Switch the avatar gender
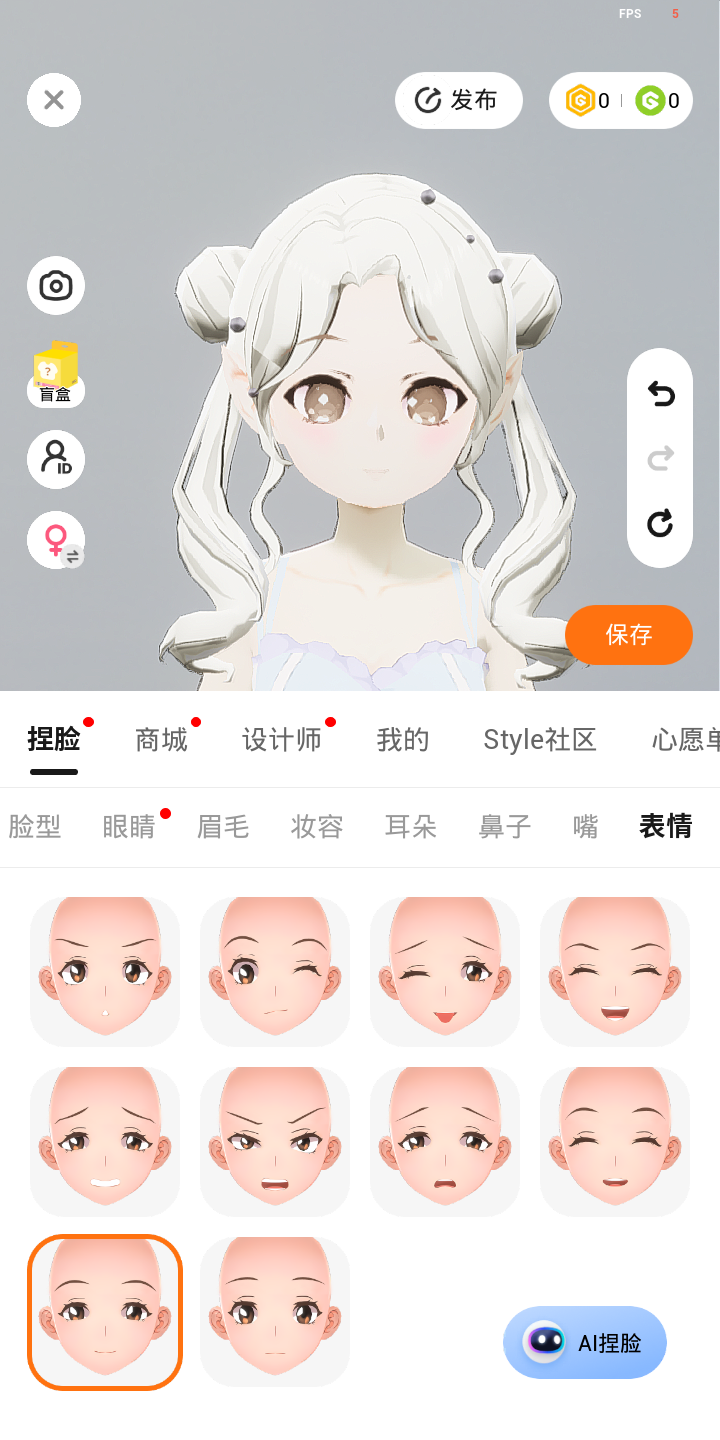 pos(56,541)
